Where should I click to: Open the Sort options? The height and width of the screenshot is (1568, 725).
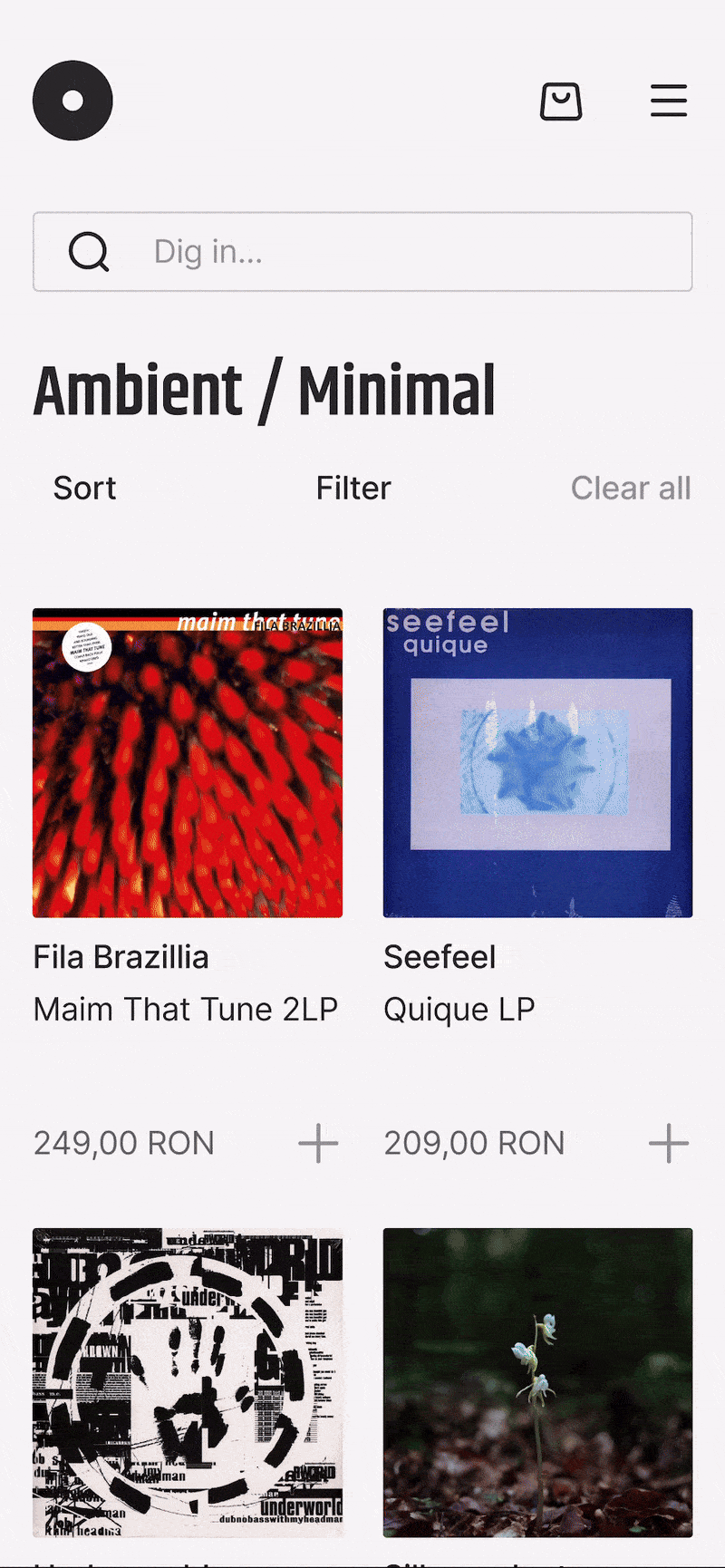coord(84,489)
